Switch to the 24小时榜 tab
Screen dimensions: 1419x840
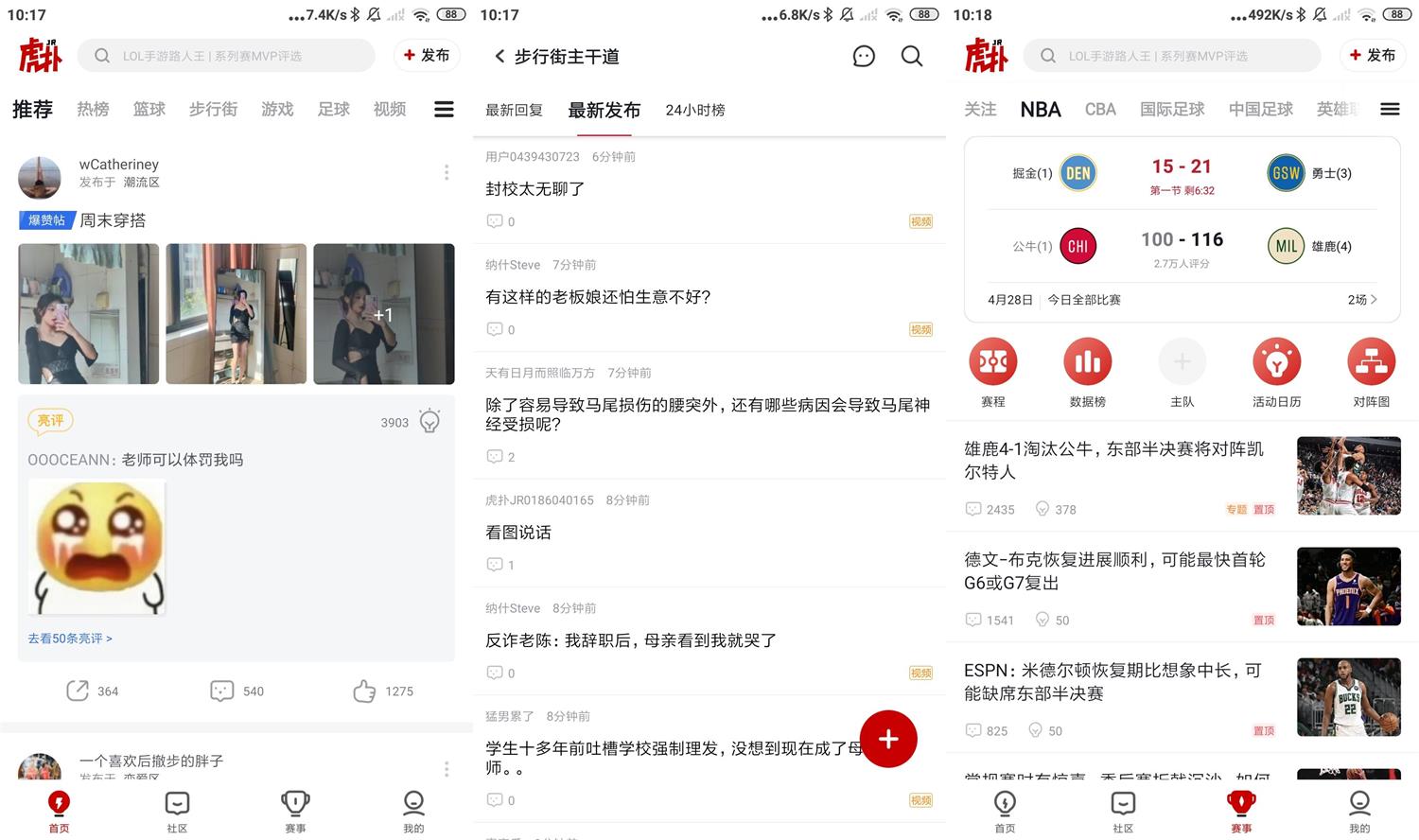(694, 110)
